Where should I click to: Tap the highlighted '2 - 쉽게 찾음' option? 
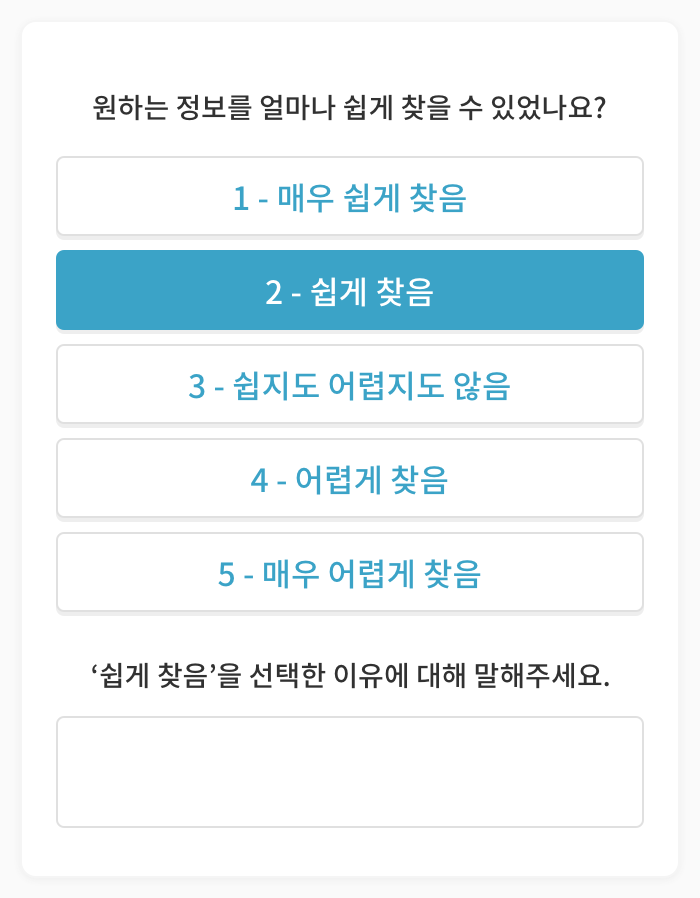(x=350, y=290)
